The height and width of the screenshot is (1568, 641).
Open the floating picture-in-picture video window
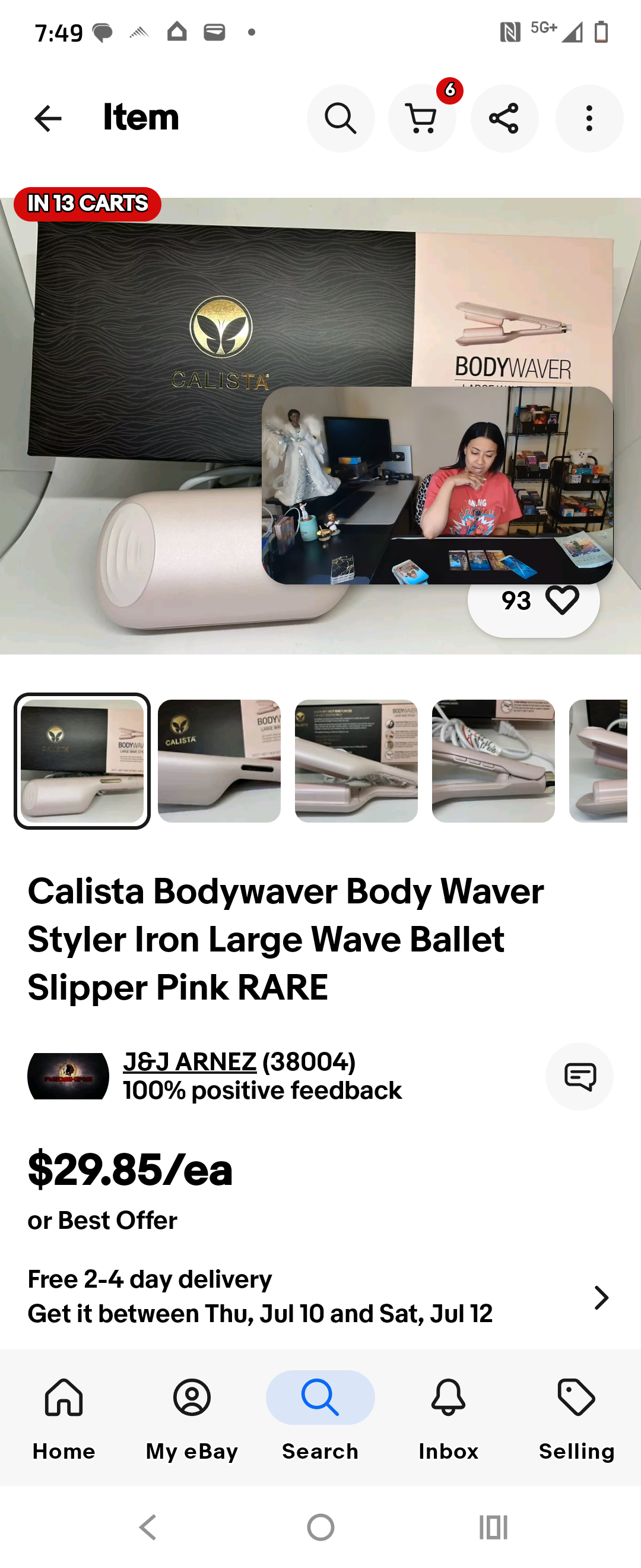pyautogui.click(x=437, y=485)
